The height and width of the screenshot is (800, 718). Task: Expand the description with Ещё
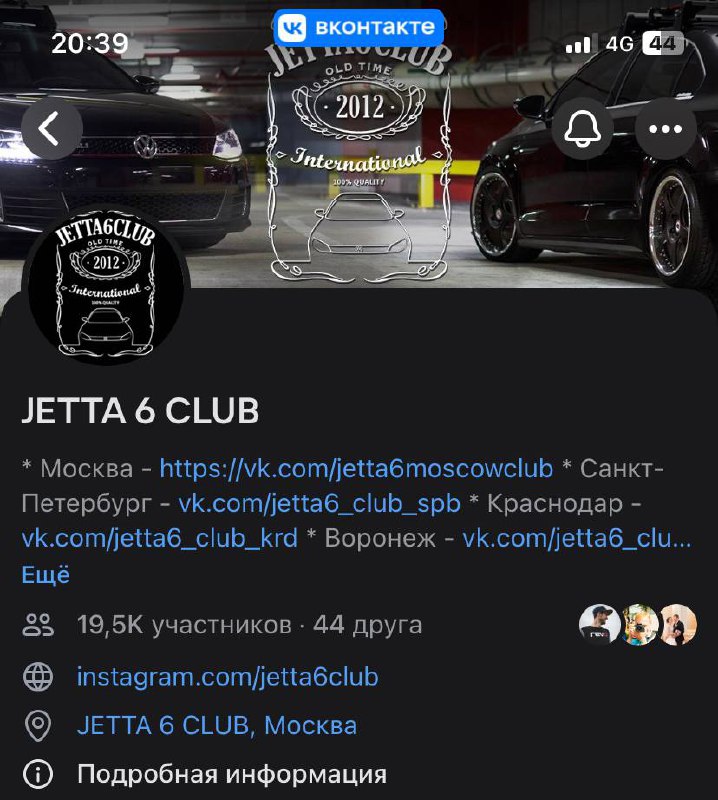46,574
